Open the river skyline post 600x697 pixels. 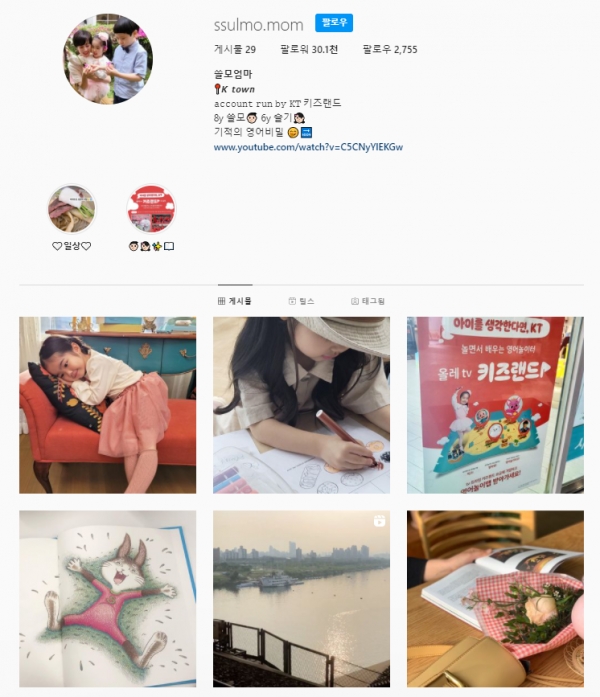[301, 598]
